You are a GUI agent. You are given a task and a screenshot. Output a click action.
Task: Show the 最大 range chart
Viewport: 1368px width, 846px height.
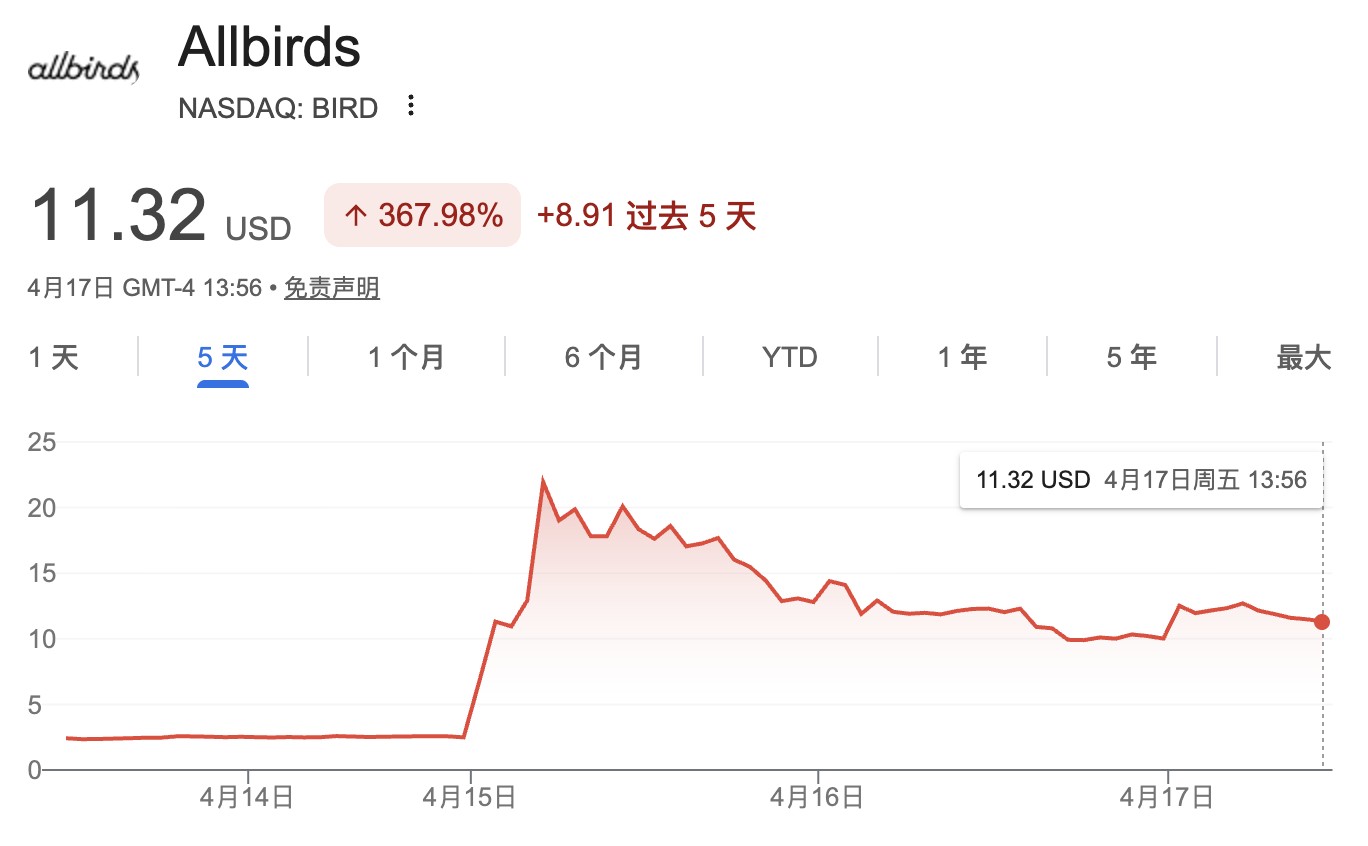1304,357
